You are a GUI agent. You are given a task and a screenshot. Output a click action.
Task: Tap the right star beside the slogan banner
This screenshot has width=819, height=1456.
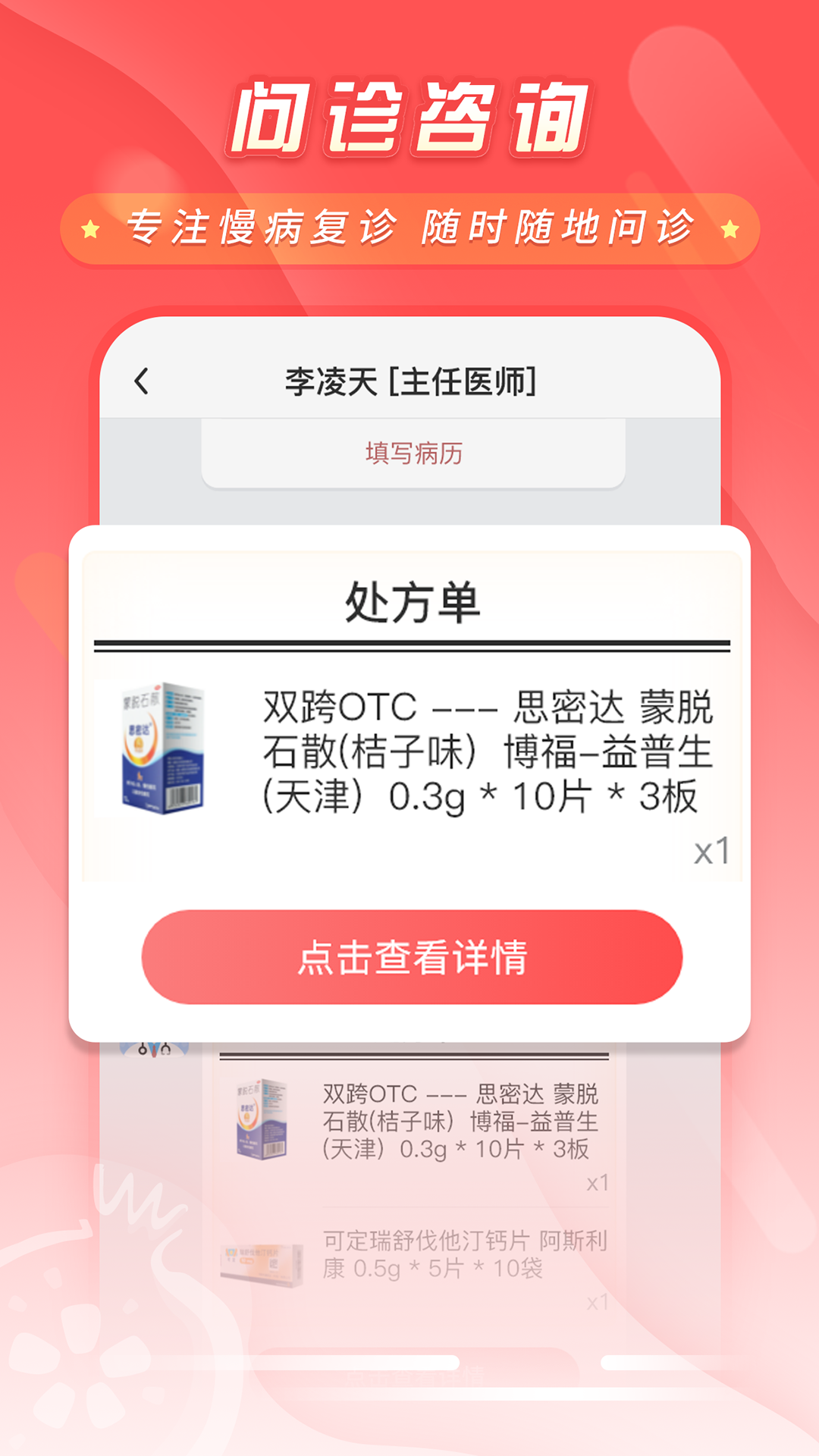click(x=730, y=227)
